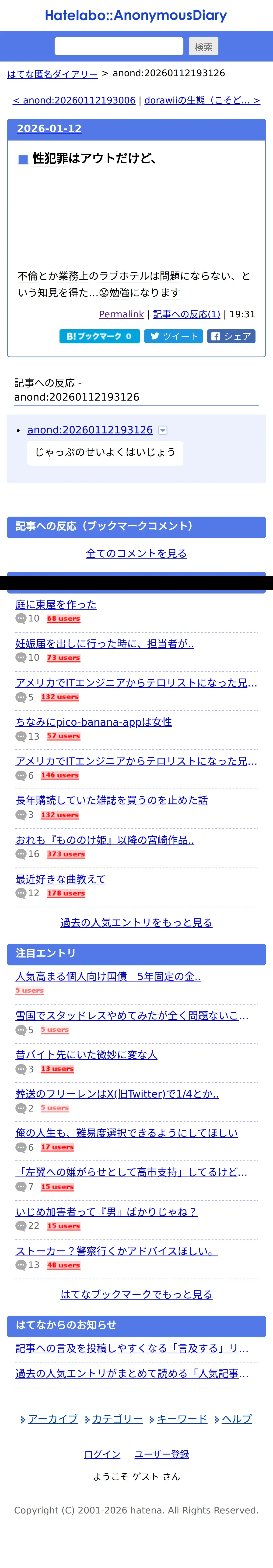Open the Permalink of this entry
273x1568 pixels.
click(121, 314)
